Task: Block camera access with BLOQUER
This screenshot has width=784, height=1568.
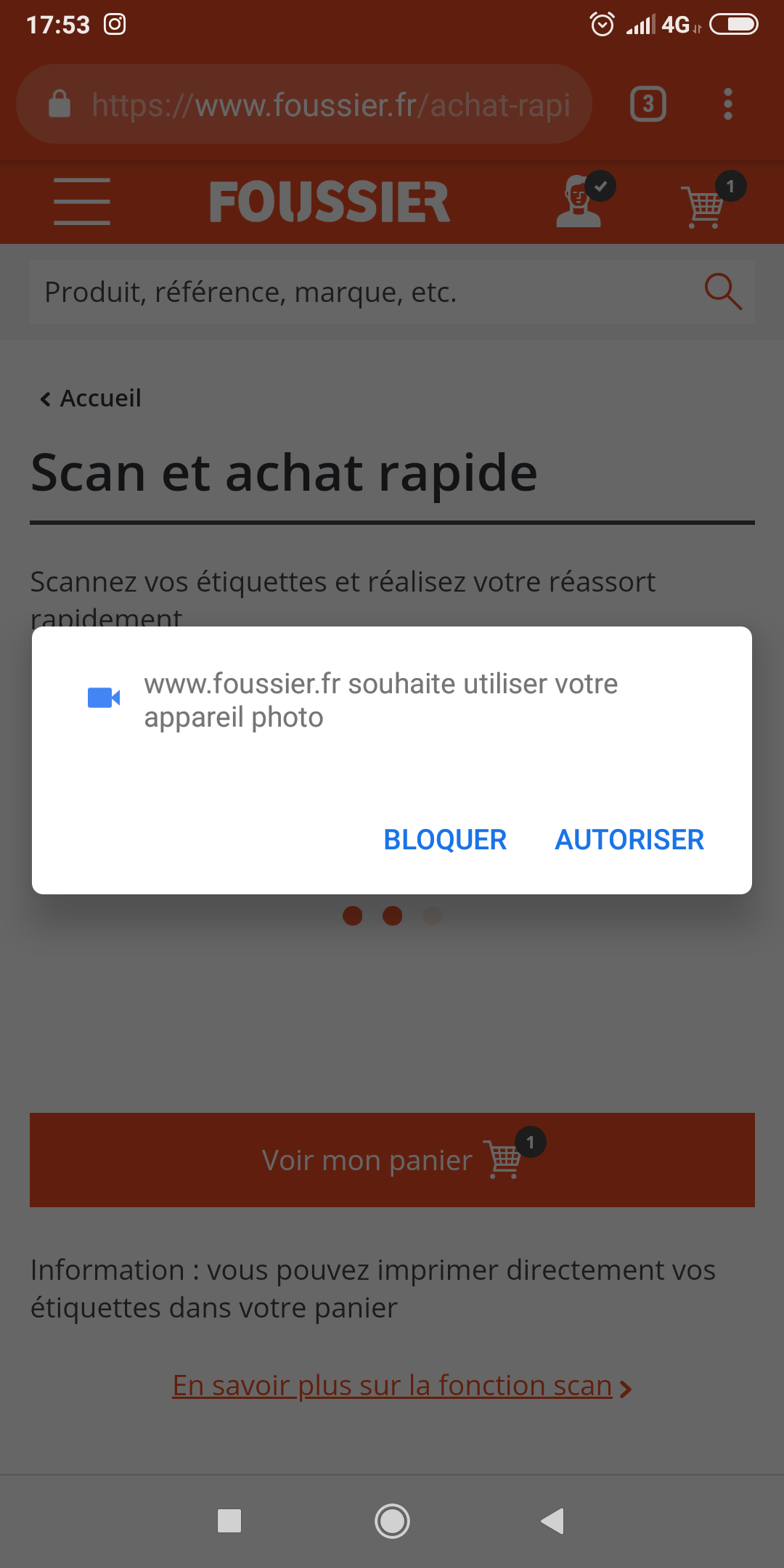Action: click(x=445, y=840)
